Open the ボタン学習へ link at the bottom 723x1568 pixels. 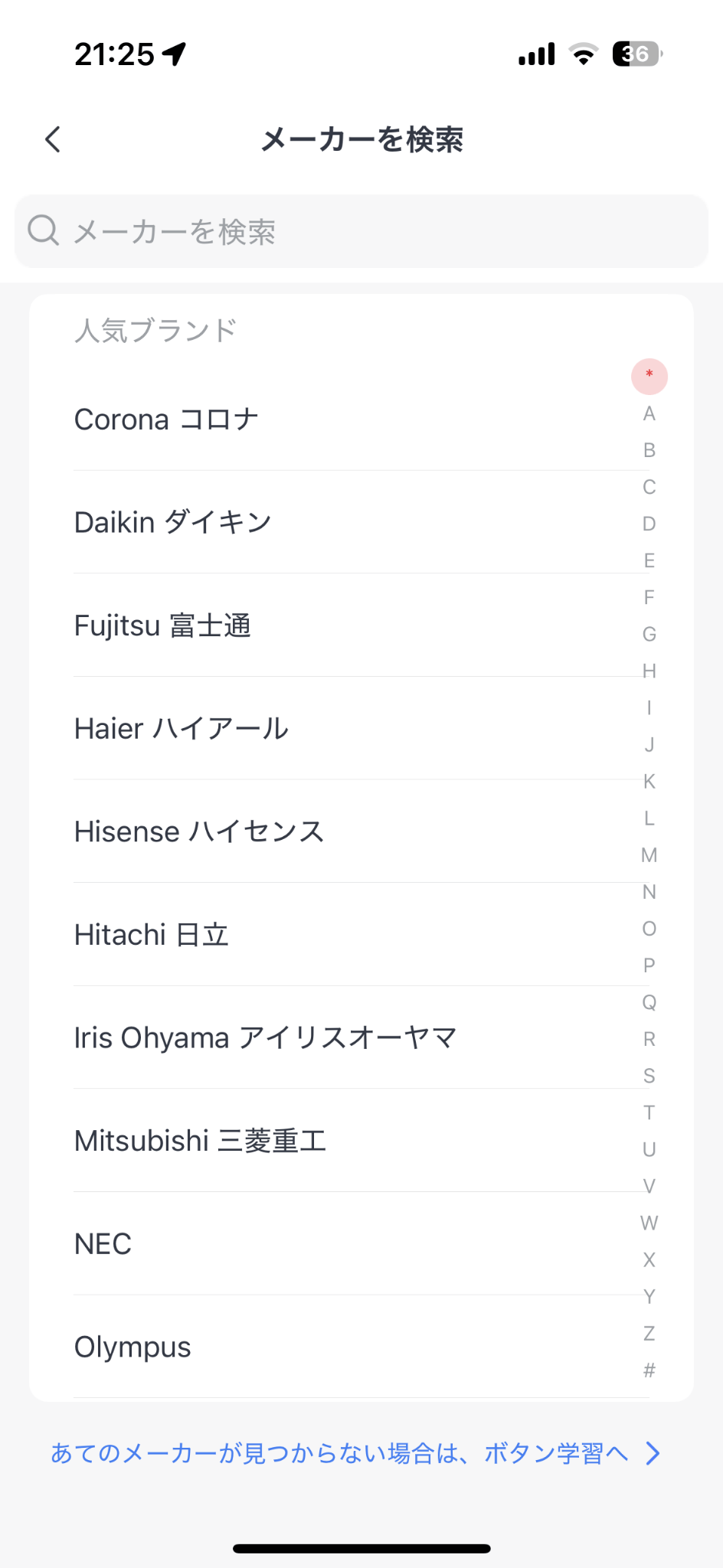coord(355,1453)
